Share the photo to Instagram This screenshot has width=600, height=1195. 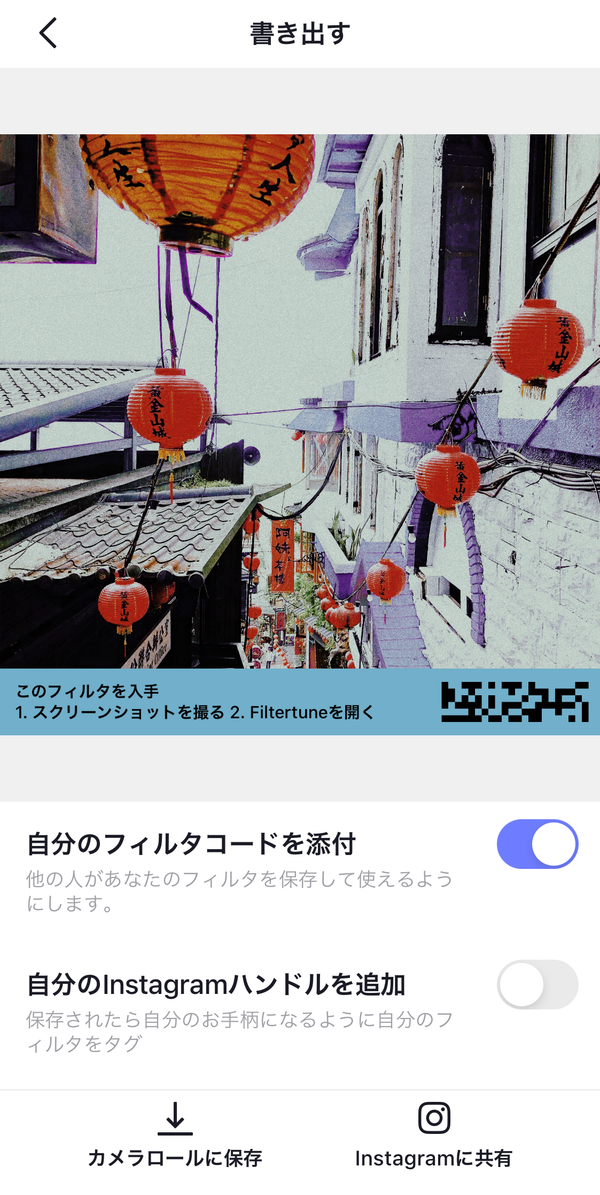[433, 1136]
